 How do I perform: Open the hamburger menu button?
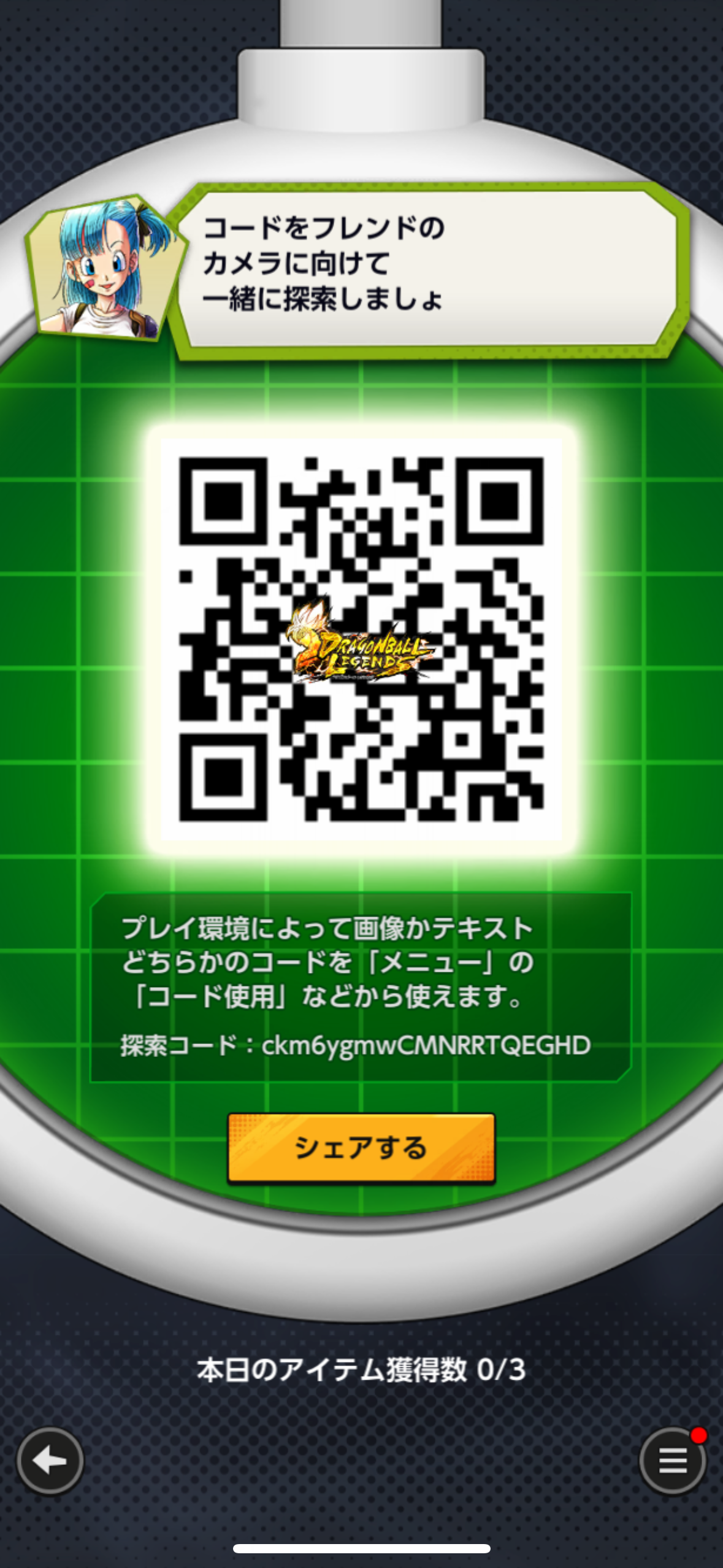tap(672, 1461)
